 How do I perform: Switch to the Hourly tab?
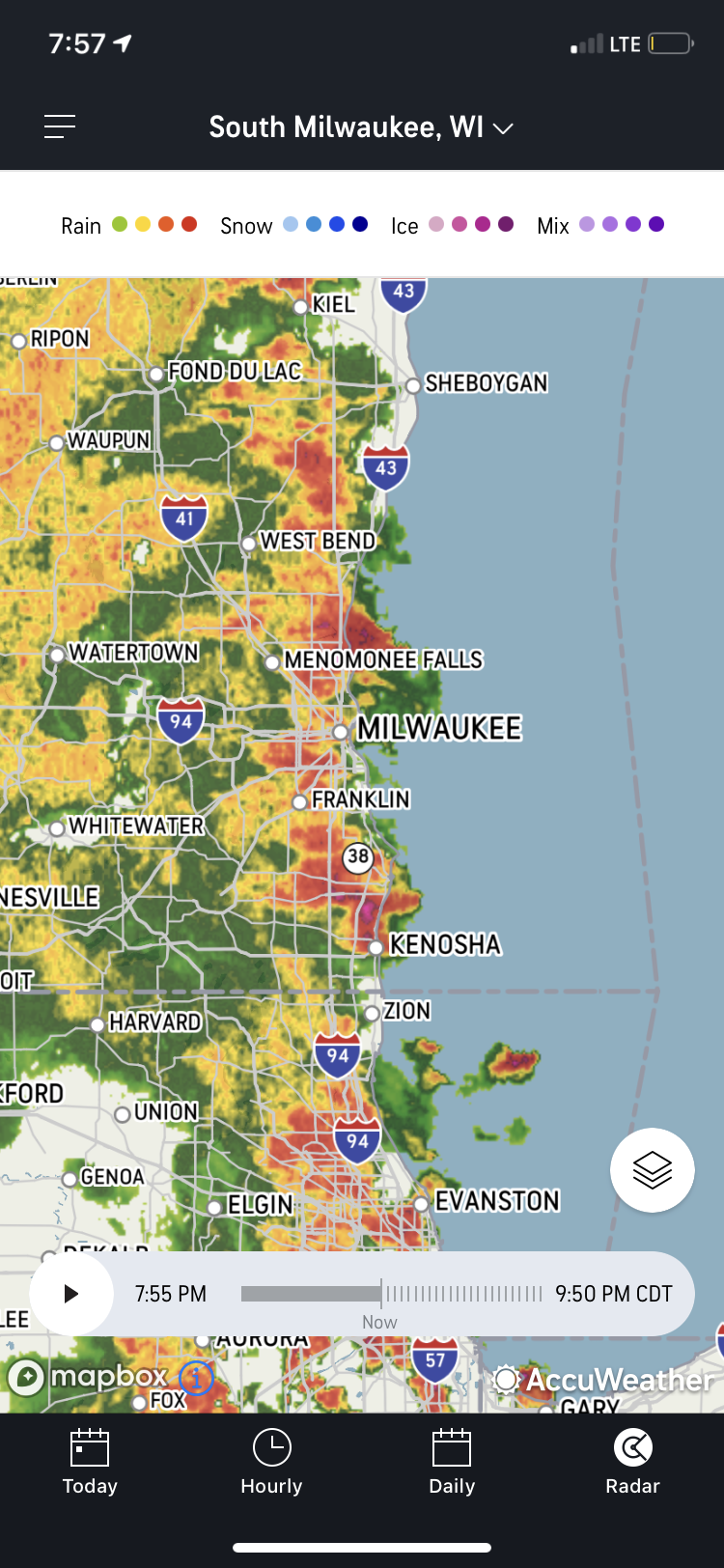pos(271,1462)
